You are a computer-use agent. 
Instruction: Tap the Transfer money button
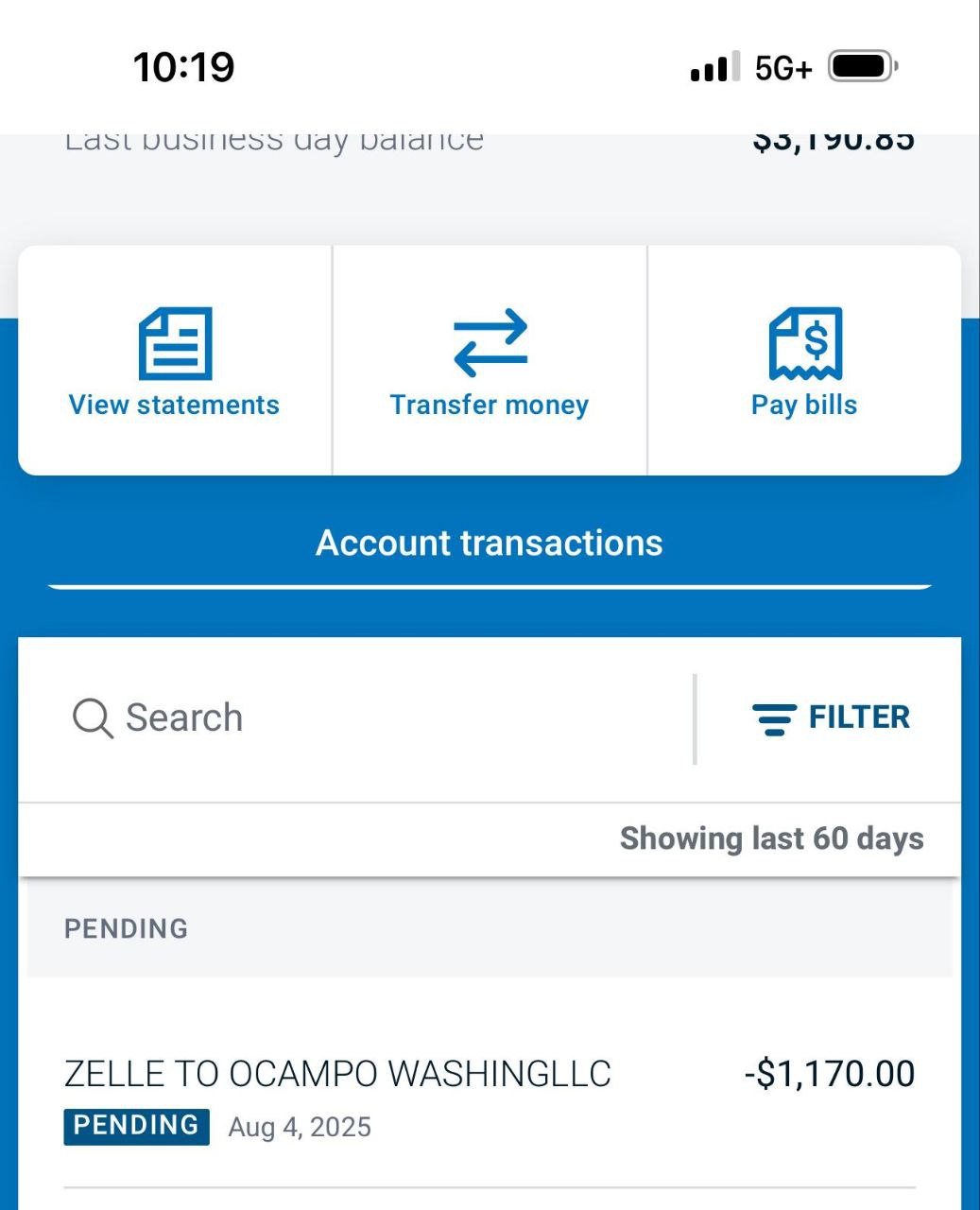click(490, 361)
